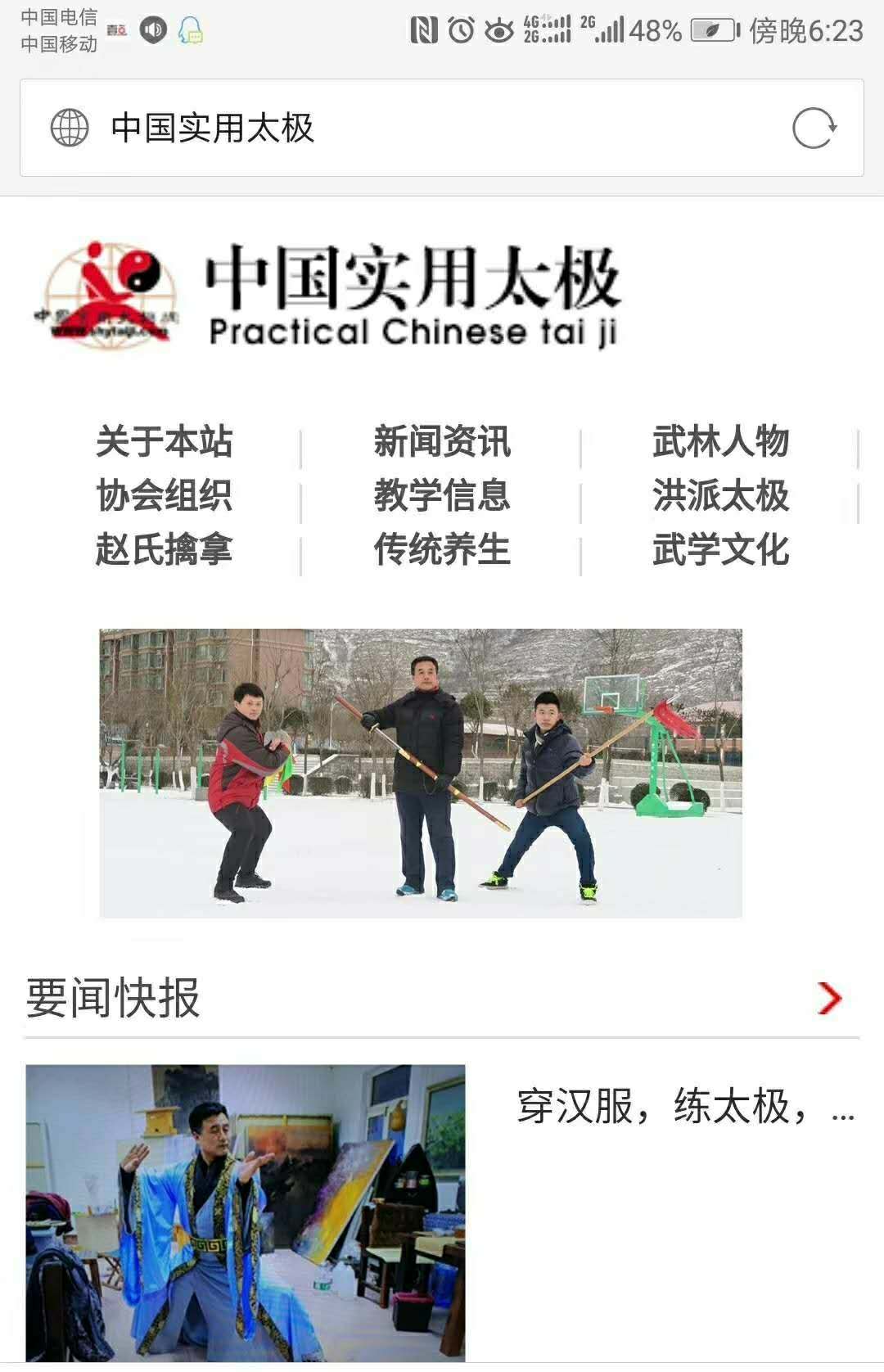
Task: Reload the page with the refresh icon
Action: click(x=814, y=129)
